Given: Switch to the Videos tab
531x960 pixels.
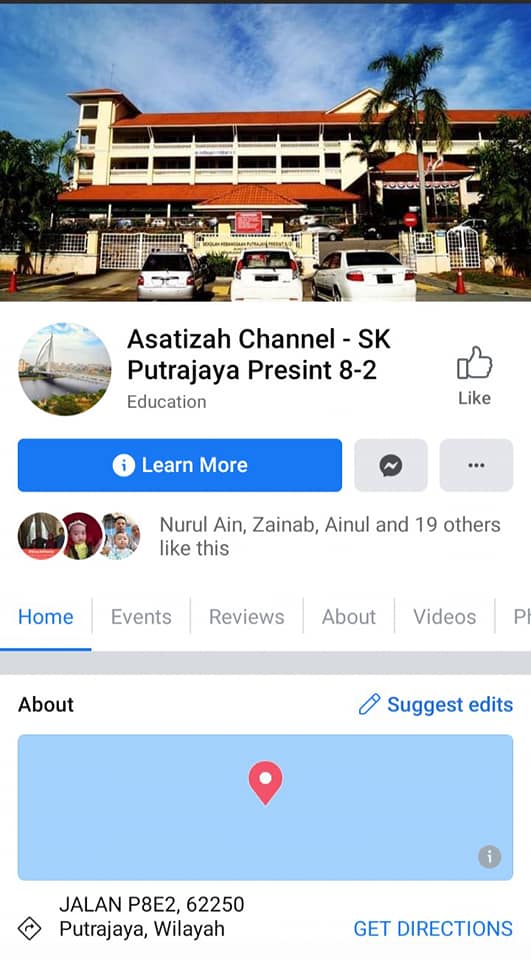Looking at the screenshot, I should (x=444, y=617).
